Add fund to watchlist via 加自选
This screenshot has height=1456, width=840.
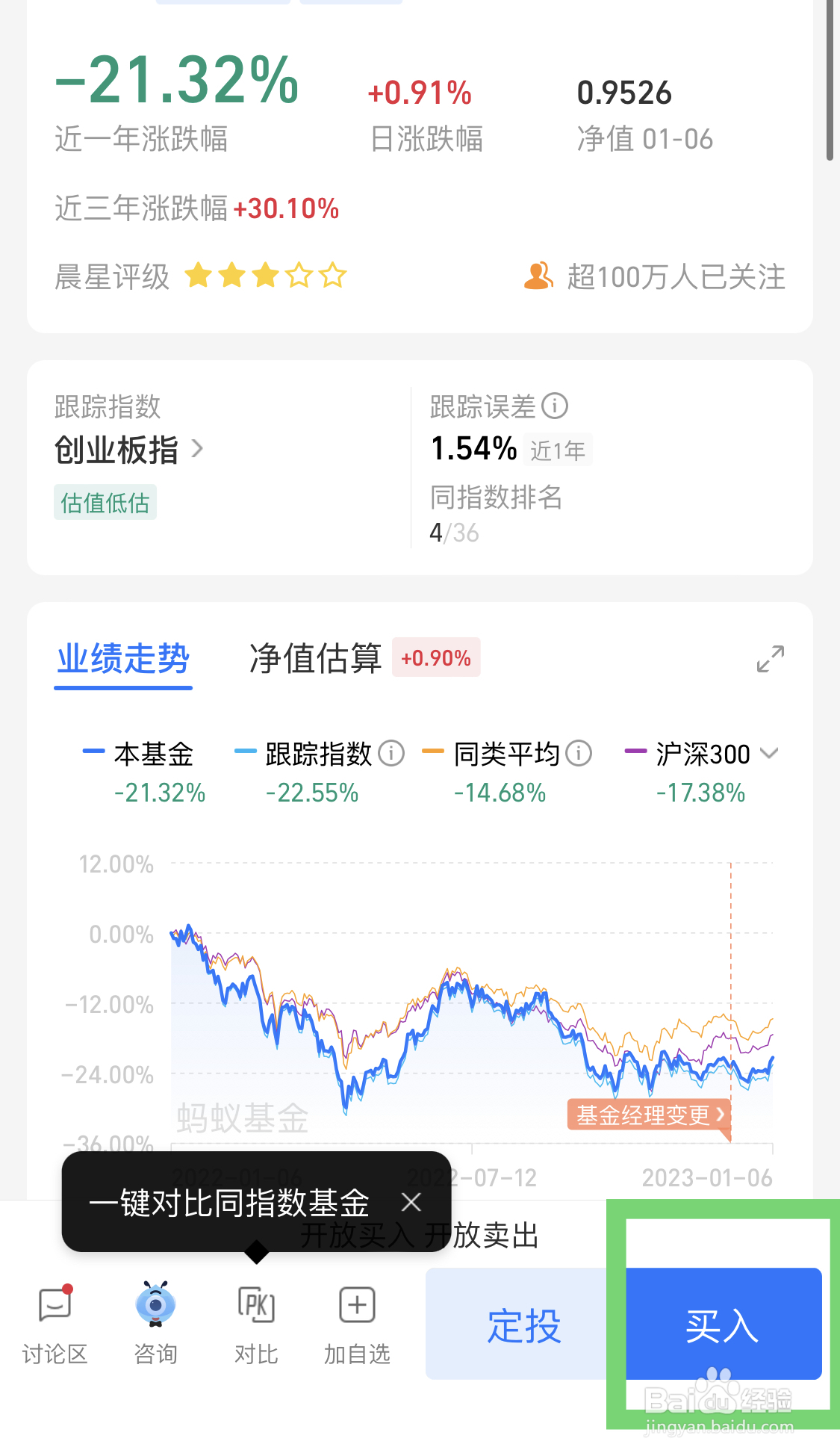click(357, 1324)
